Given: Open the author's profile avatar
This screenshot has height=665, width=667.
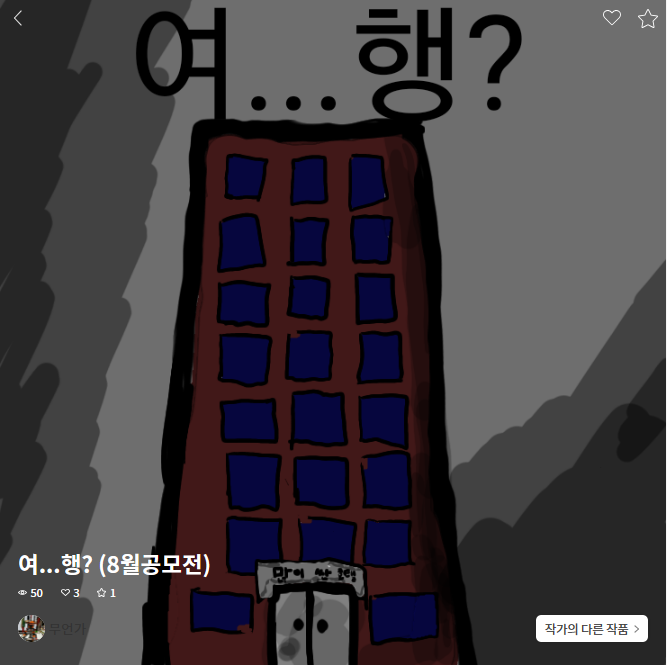Looking at the screenshot, I should pyautogui.click(x=31, y=628).
